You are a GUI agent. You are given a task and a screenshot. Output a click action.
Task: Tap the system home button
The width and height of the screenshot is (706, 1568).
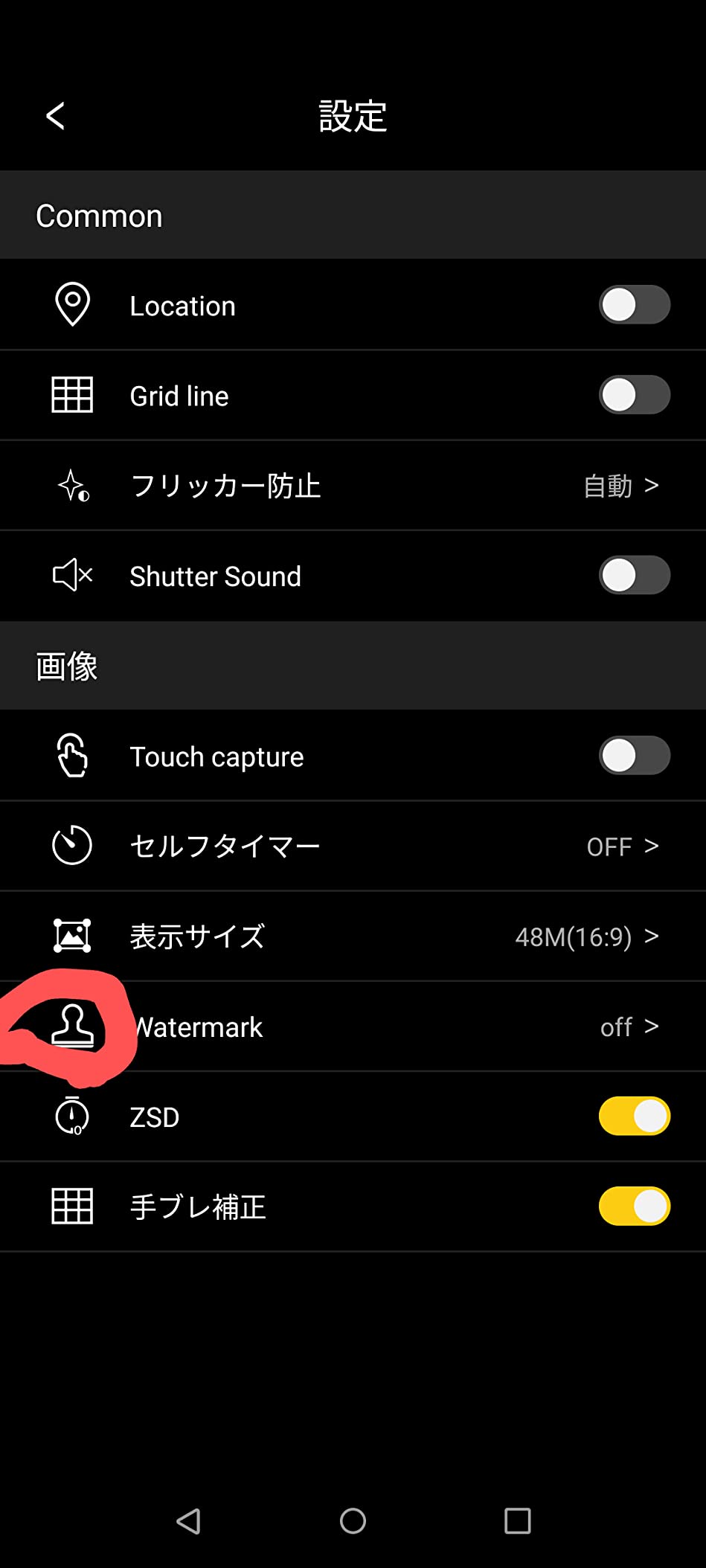coord(353,1521)
